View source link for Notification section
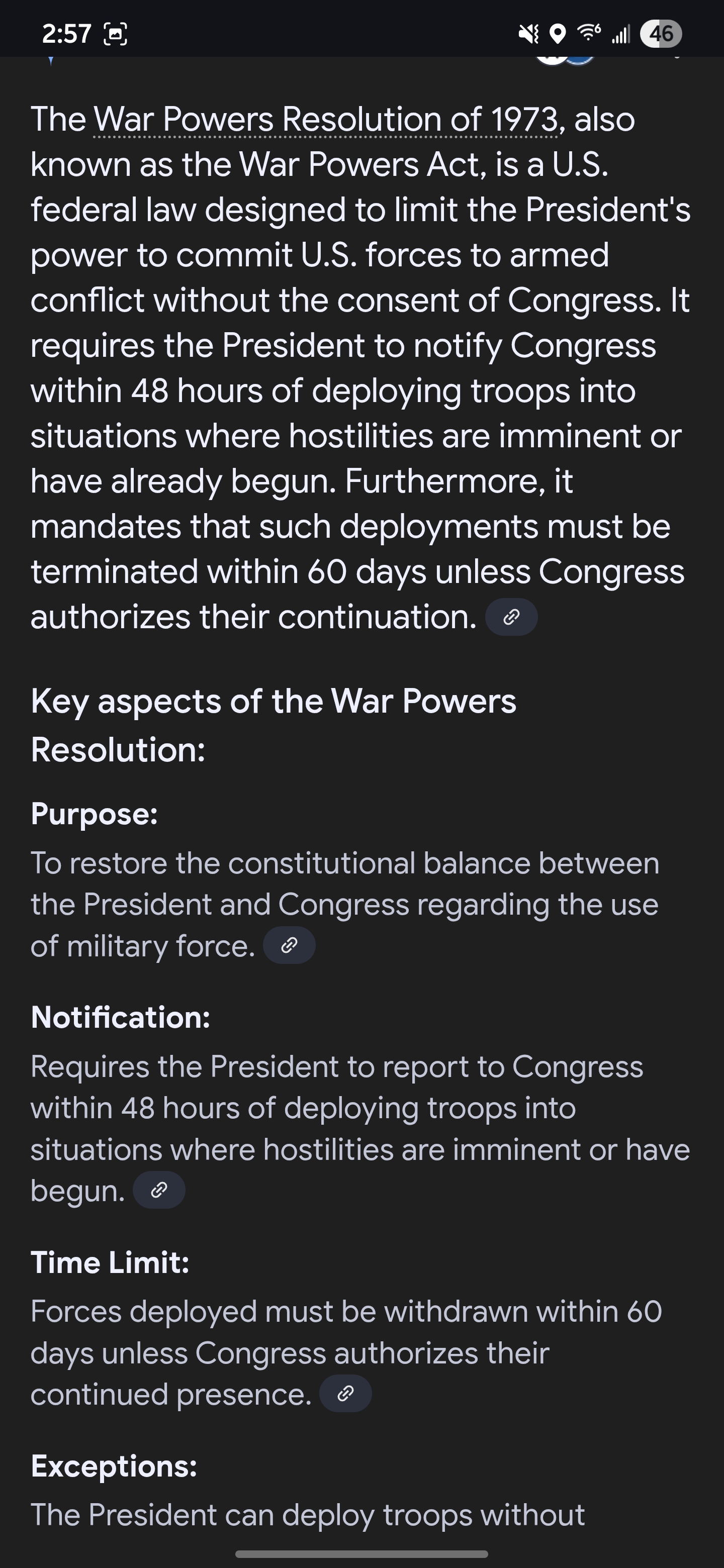 [x=159, y=1190]
